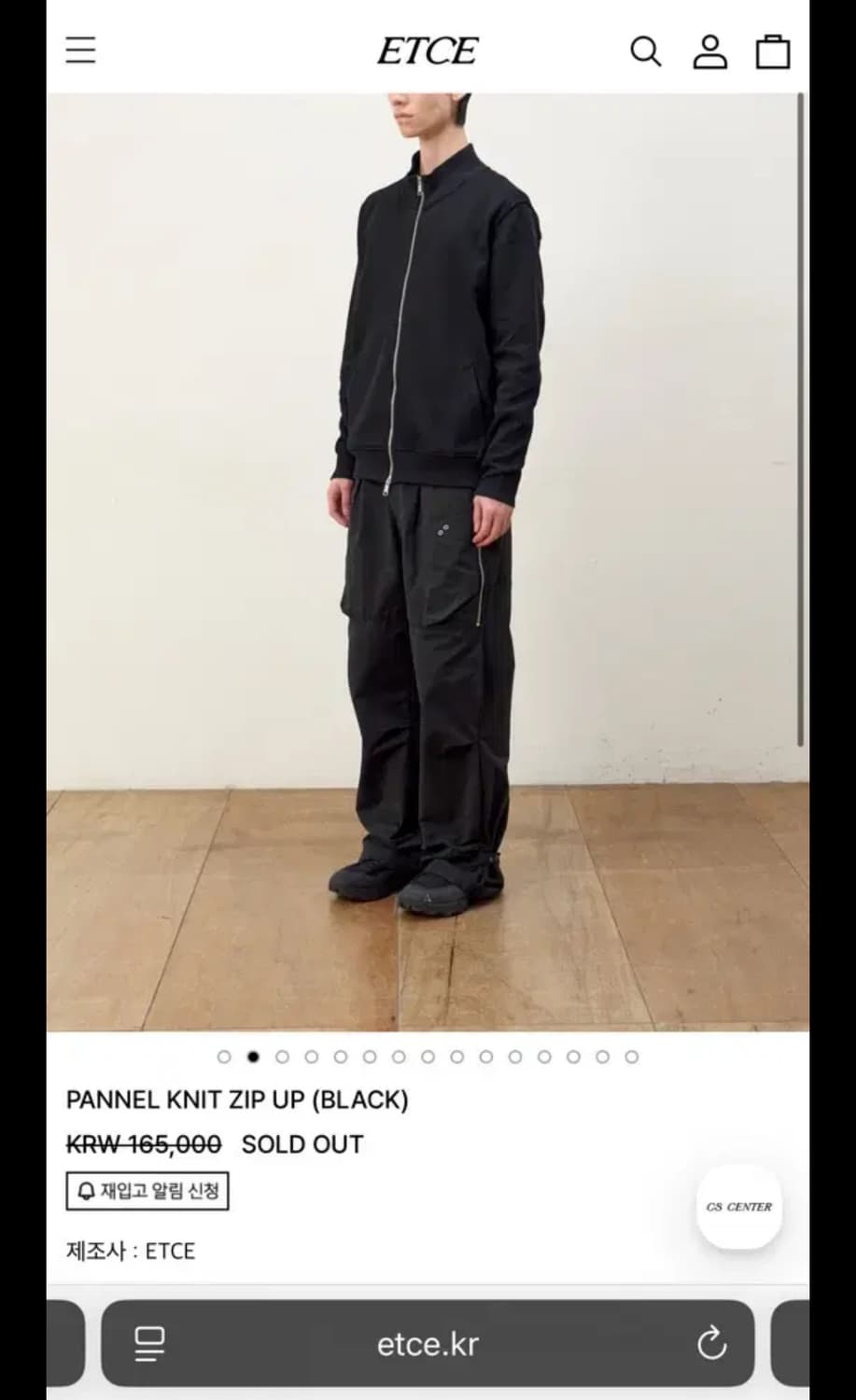Select the first carousel indicator dot

[225, 1057]
